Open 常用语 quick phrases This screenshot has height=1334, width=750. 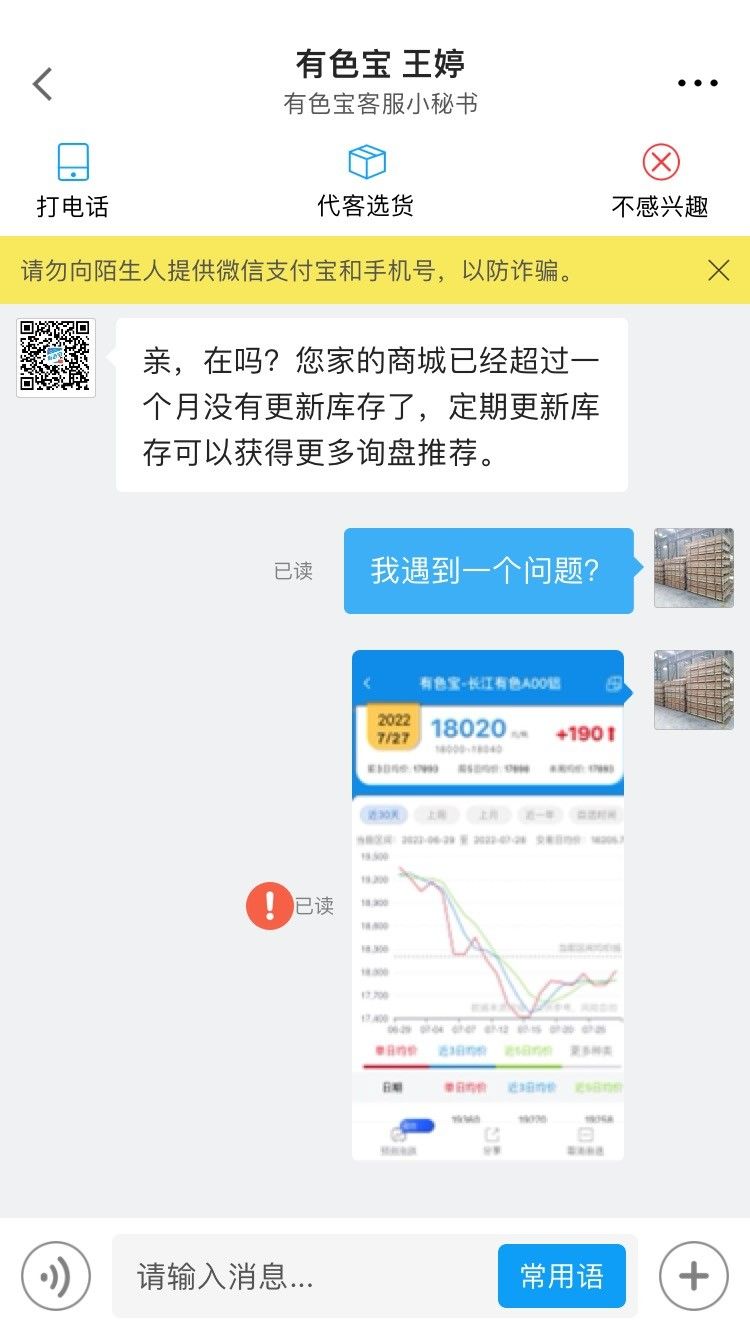[x=562, y=1276]
